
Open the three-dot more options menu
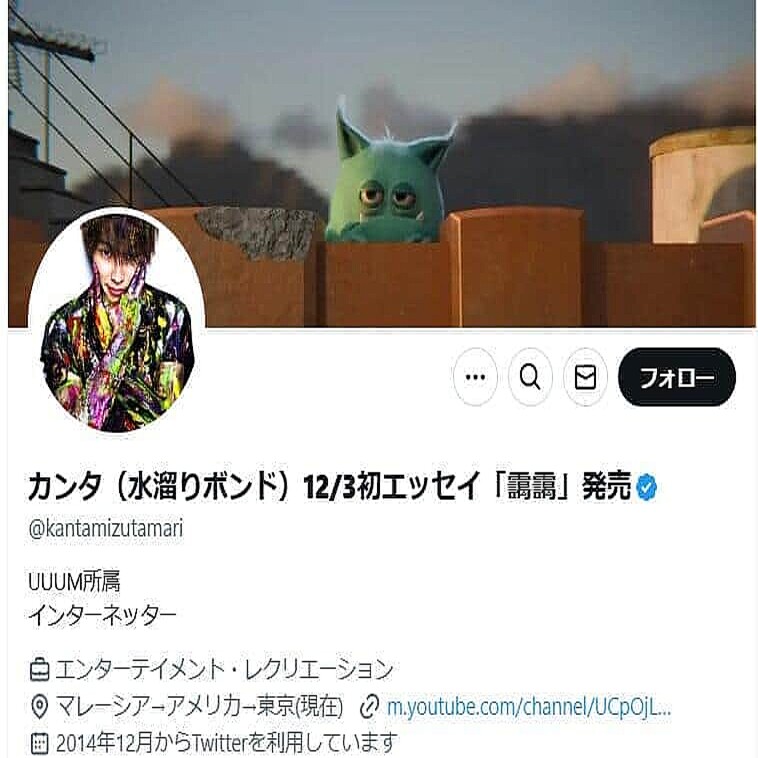(x=475, y=377)
